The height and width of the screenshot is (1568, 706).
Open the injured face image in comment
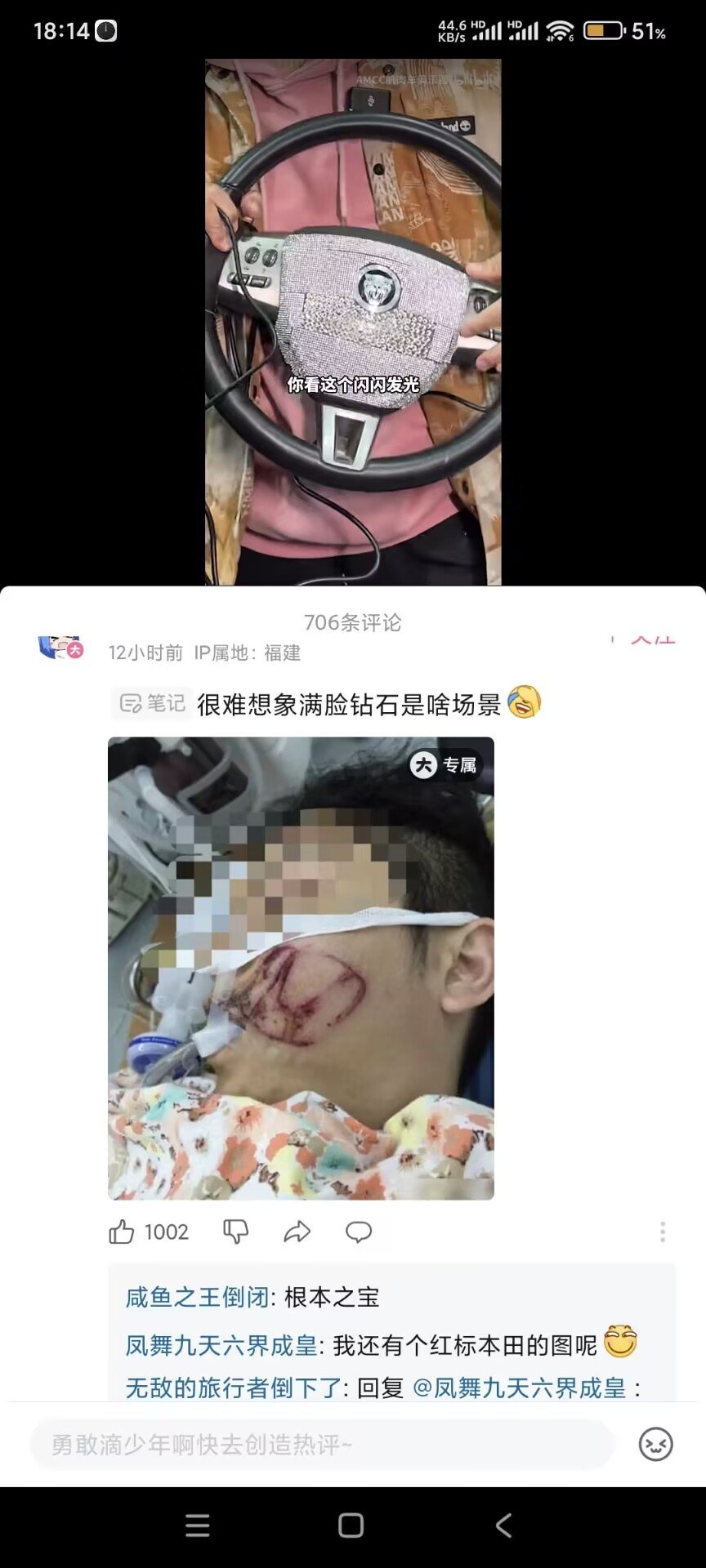(x=301, y=968)
